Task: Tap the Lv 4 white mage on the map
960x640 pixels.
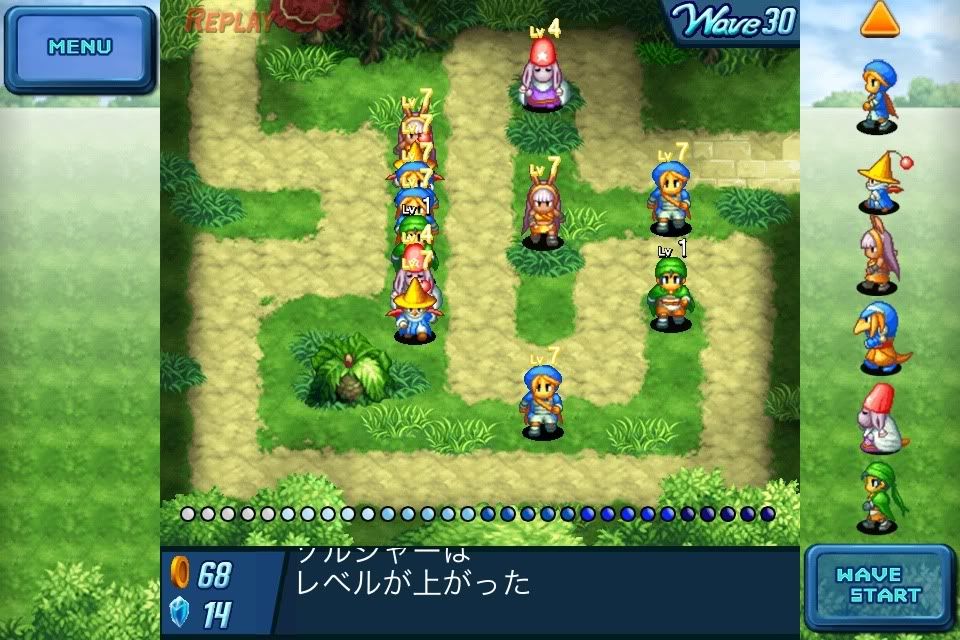Action: (x=543, y=76)
